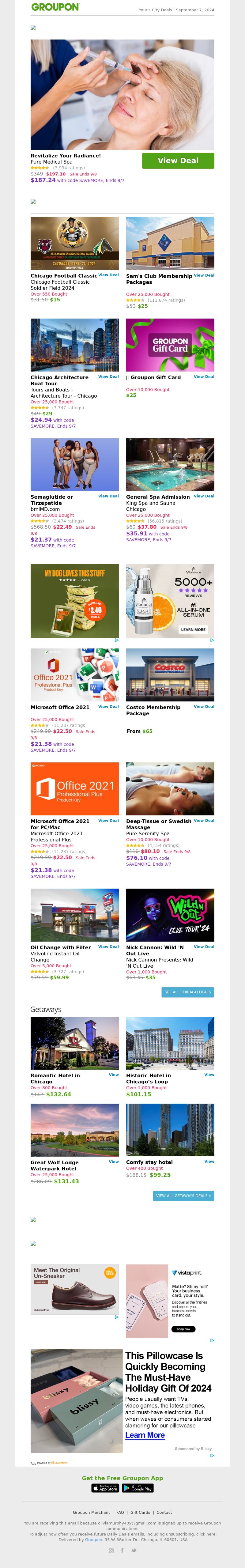The width and height of the screenshot is (245, 1568).
Task: Tap the green View Deal button
Action: pyautogui.click(x=178, y=161)
